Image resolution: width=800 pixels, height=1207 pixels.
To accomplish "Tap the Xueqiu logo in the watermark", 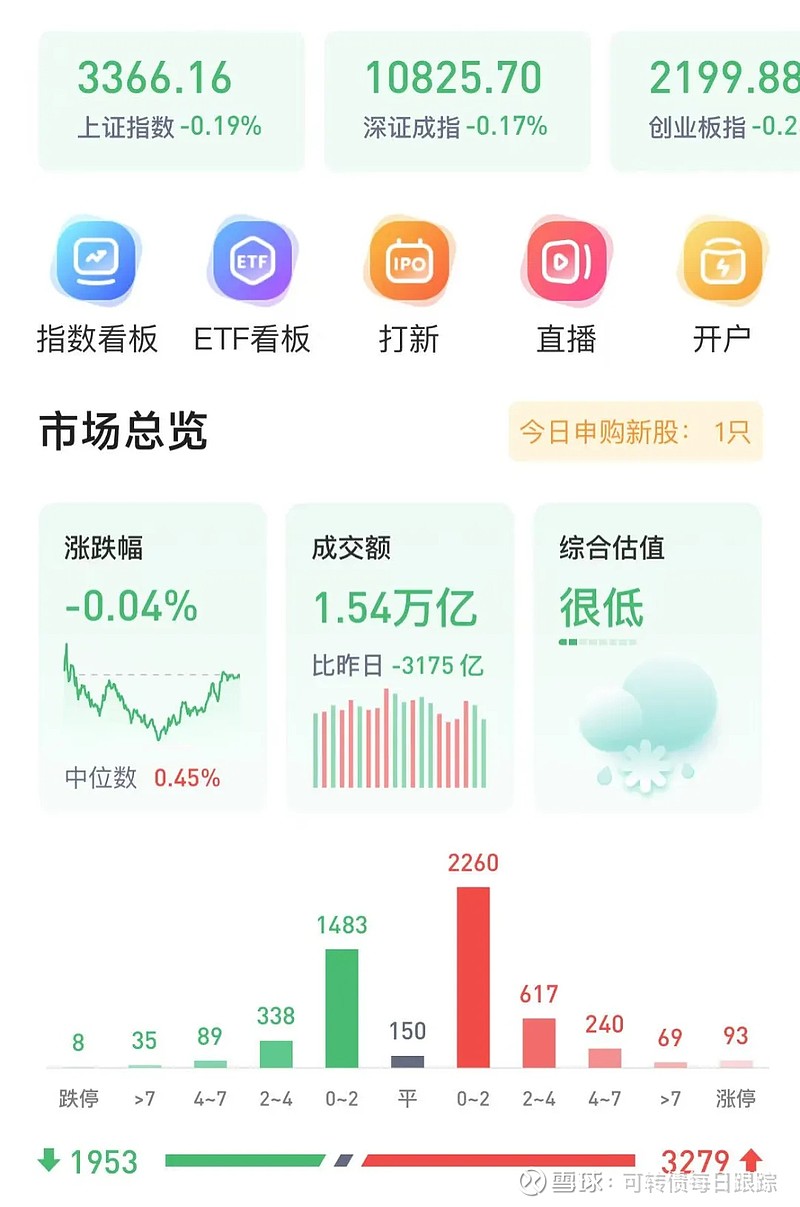I will pos(531,1181).
